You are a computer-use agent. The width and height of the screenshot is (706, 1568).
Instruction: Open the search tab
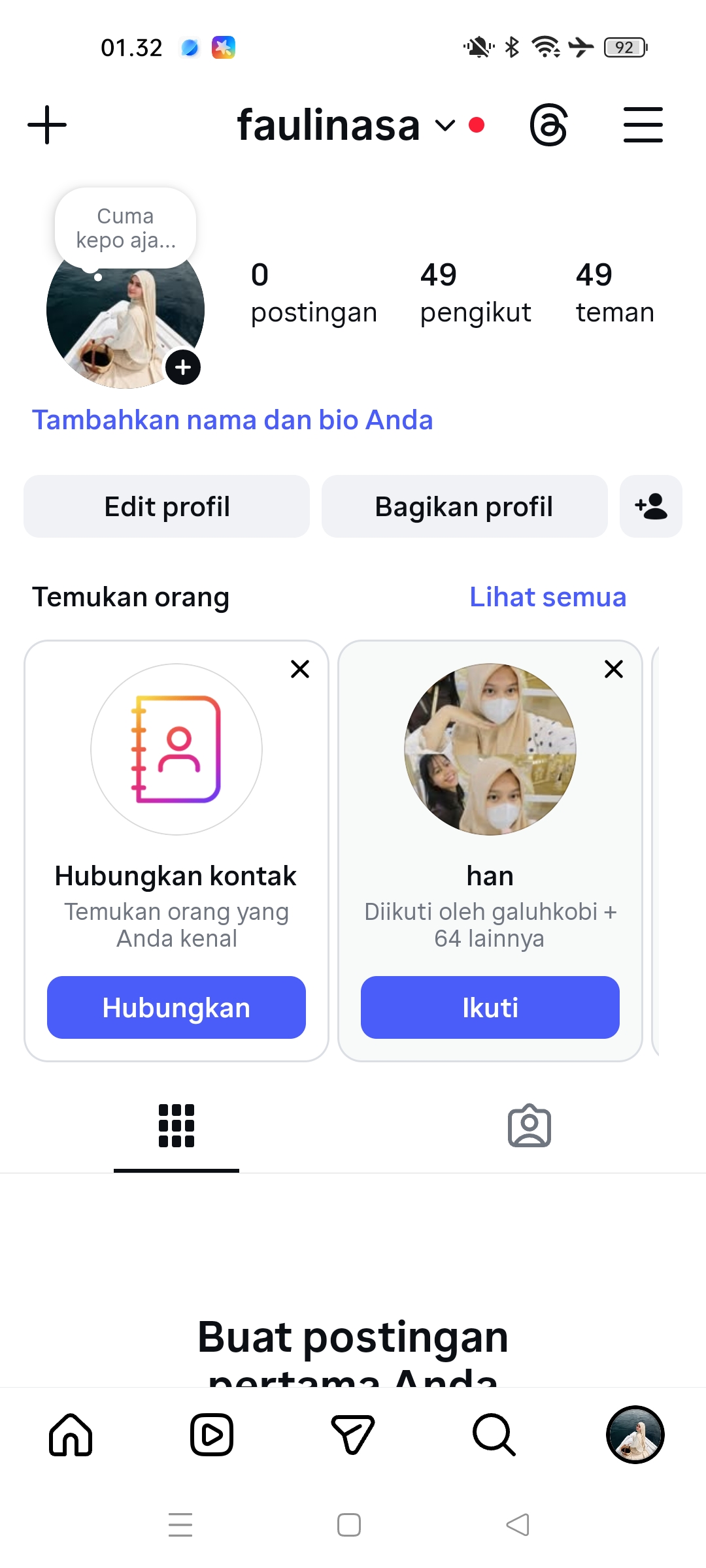pos(494,1435)
